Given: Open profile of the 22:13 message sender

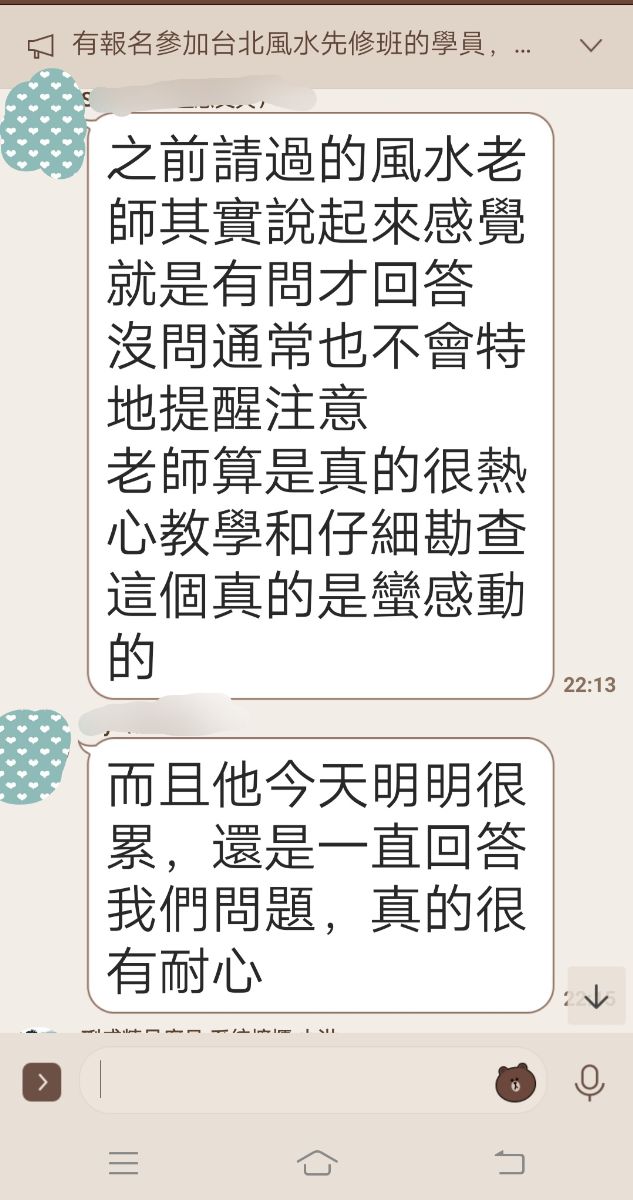Looking at the screenshot, I should click(x=42, y=124).
